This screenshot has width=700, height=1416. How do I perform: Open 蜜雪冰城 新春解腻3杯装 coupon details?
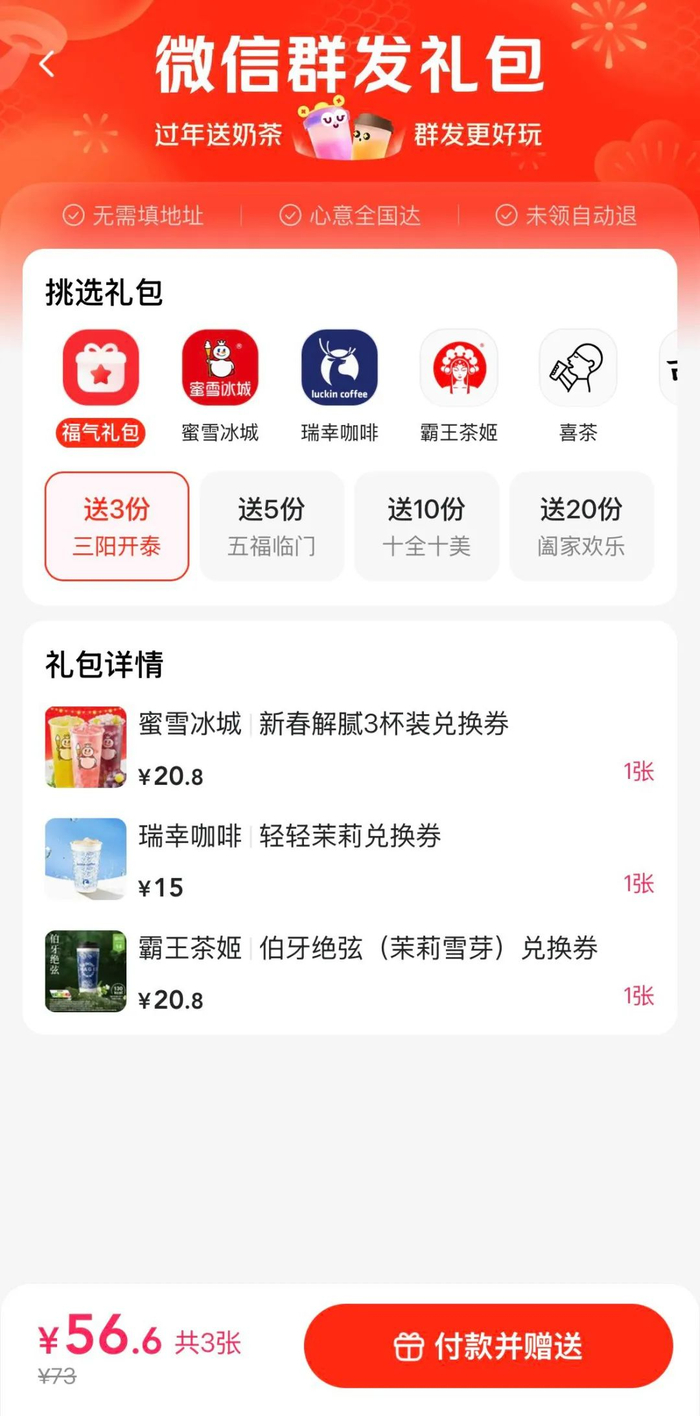coord(350,747)
